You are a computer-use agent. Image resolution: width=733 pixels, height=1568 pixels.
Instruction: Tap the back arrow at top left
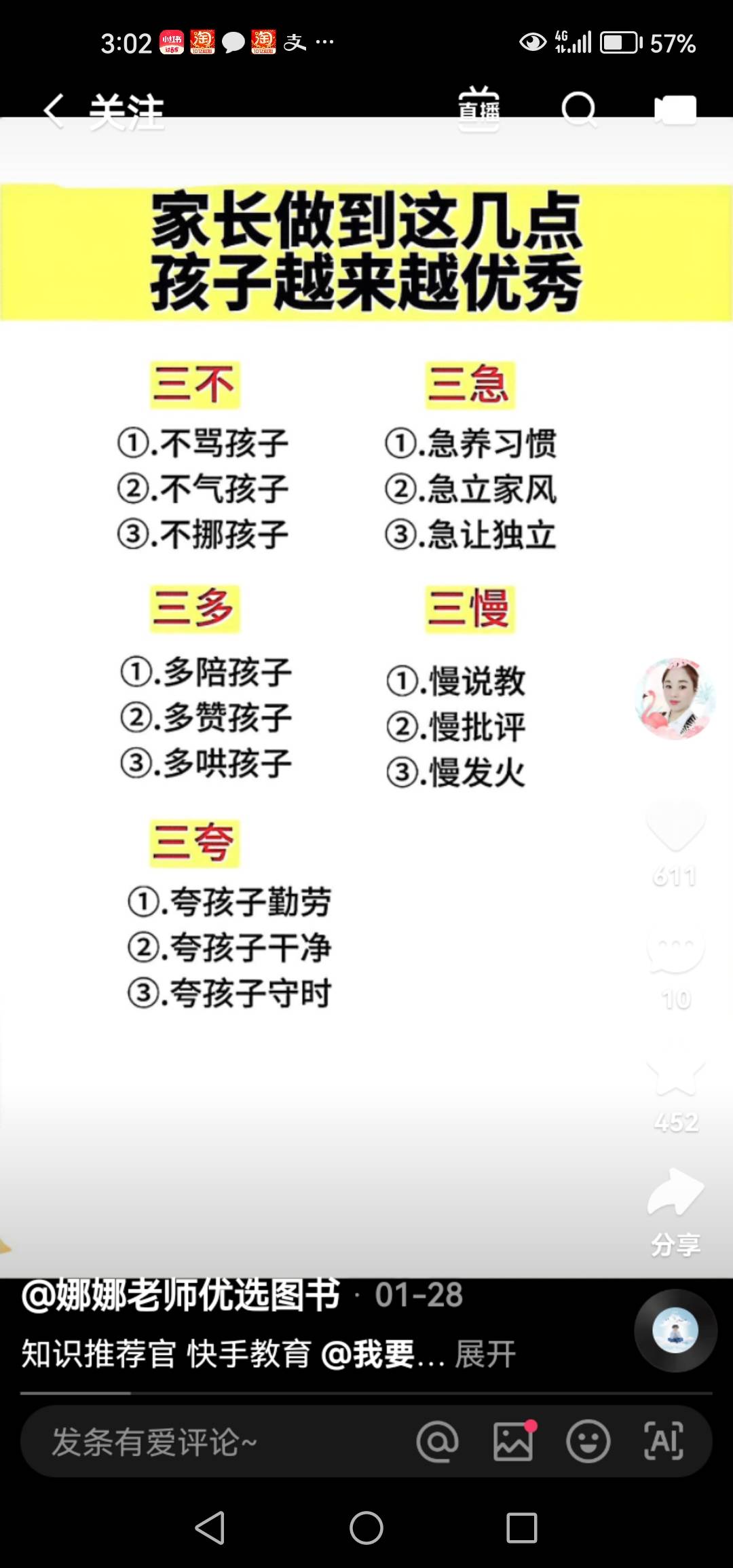(x=54, y=109)
